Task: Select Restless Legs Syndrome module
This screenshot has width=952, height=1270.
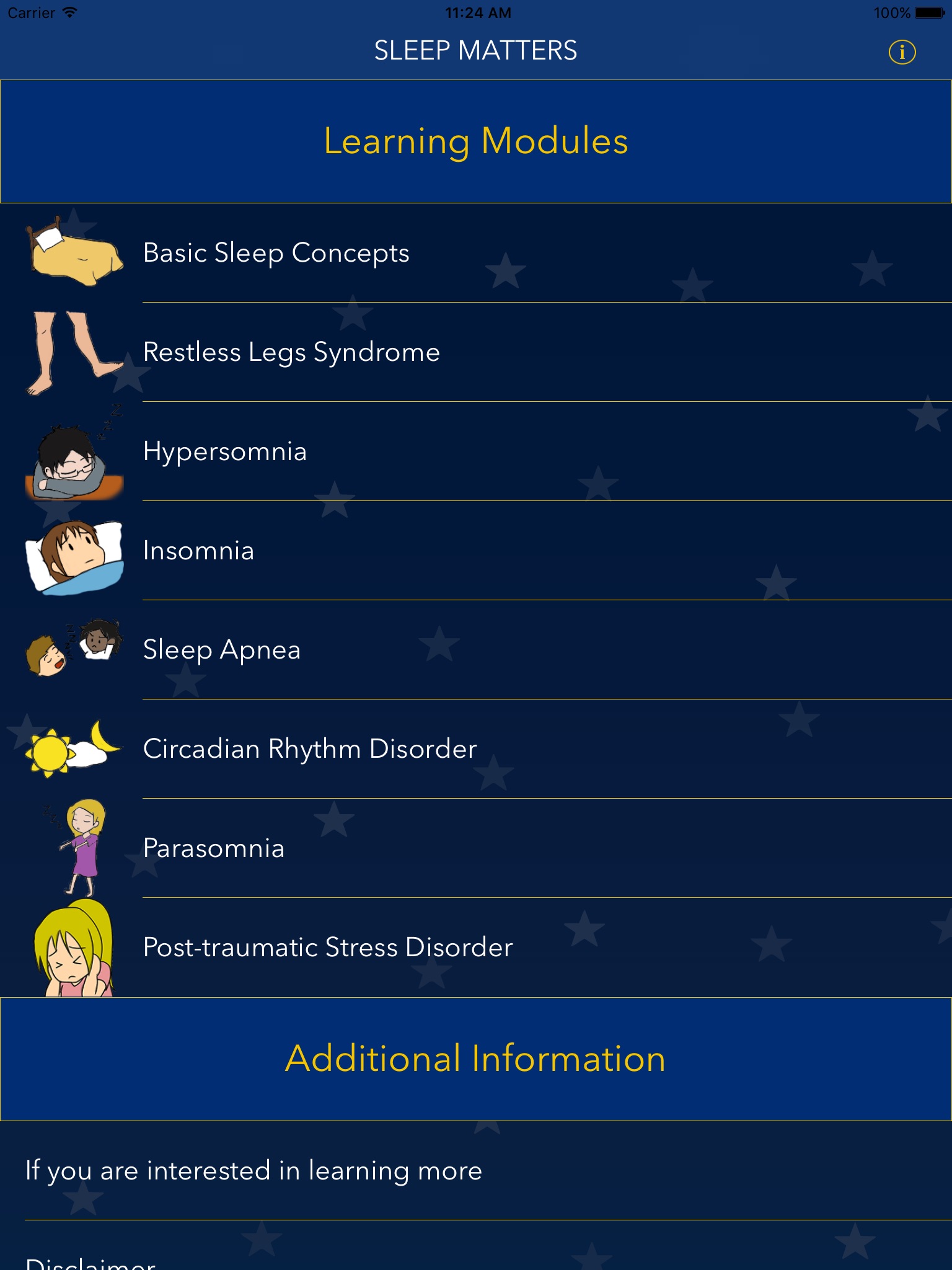Action: click(x=476, y=352)
